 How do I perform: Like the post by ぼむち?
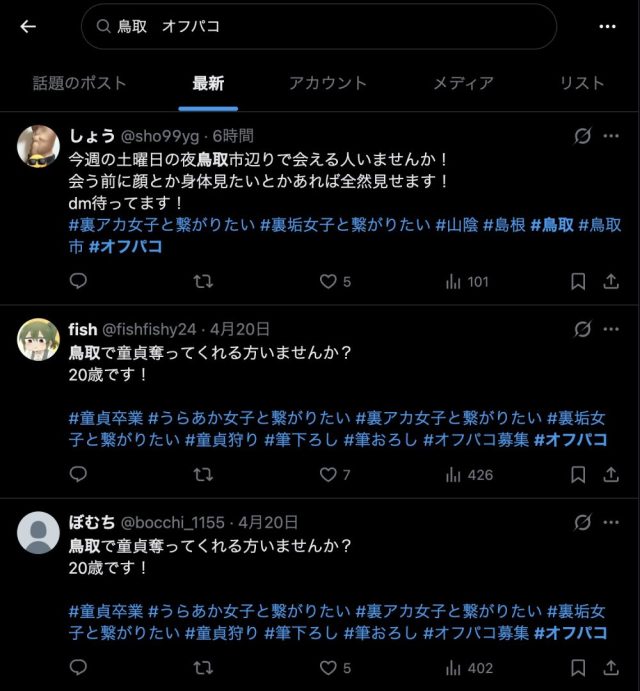328,667
